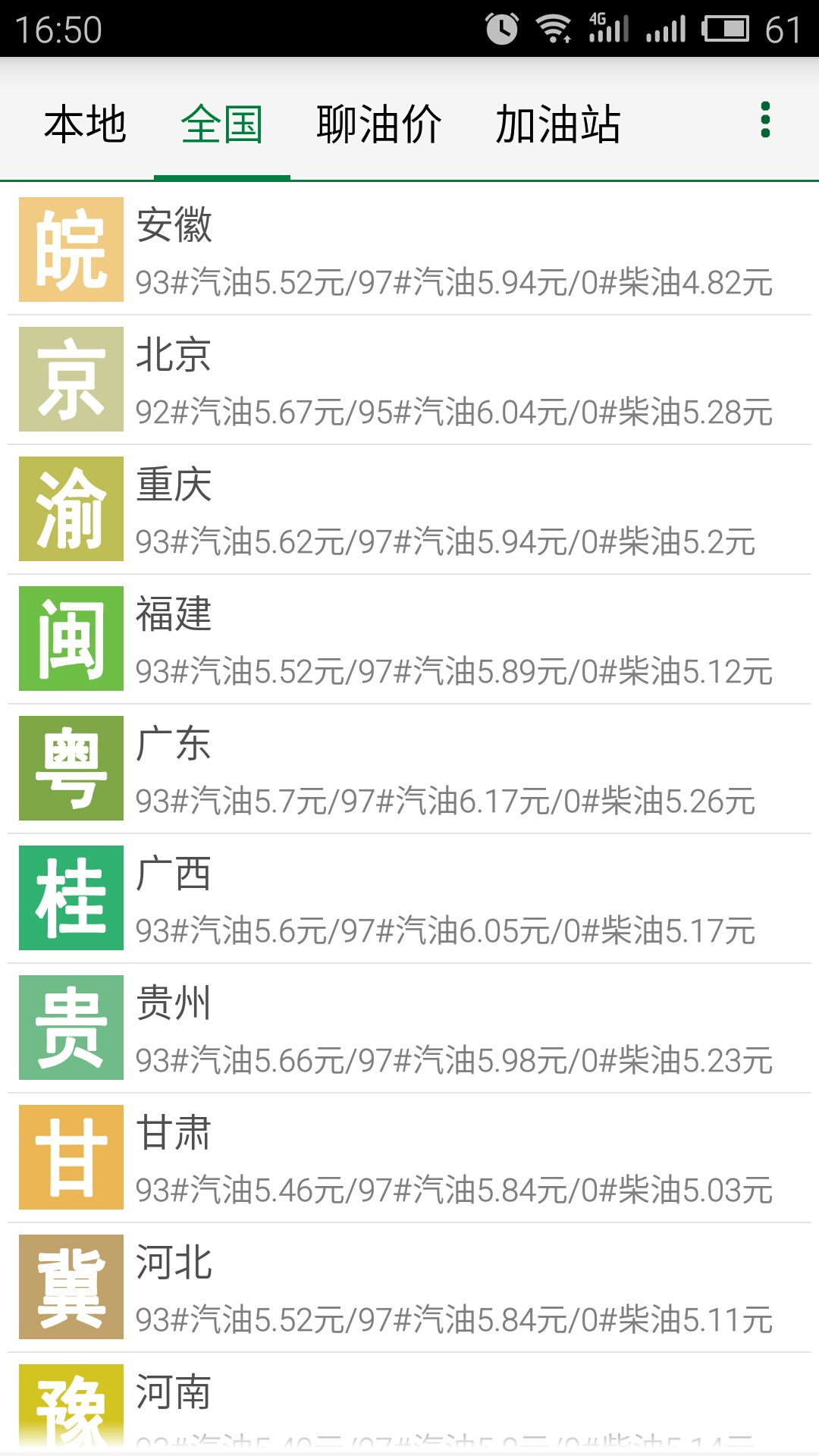This screenshot has height=1456, width=819.
Task: Tap the 闽 Fujian province badge icon
Action: pyautogui.click(x=70, y=639)
